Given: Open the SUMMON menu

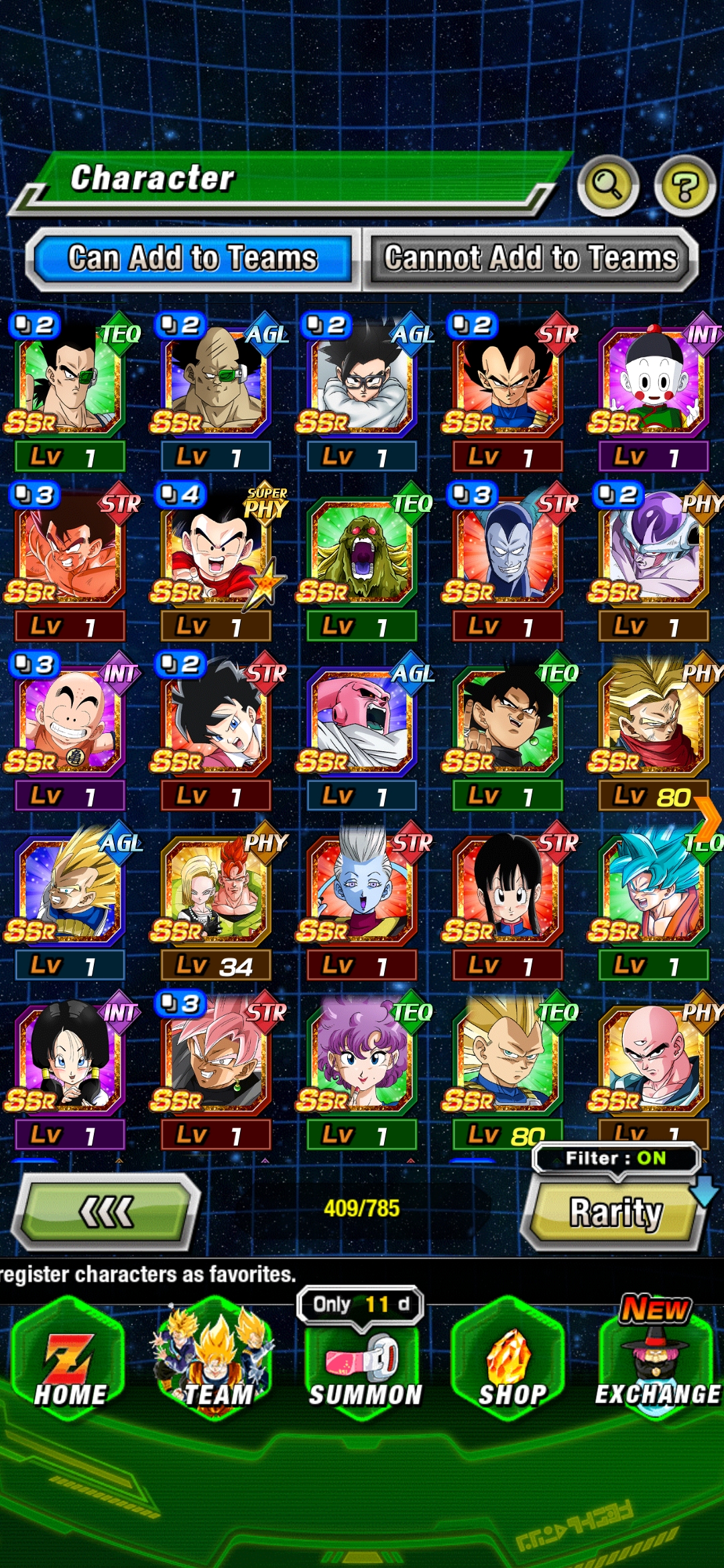Looking at the screenshot, I should (364, 1367).
